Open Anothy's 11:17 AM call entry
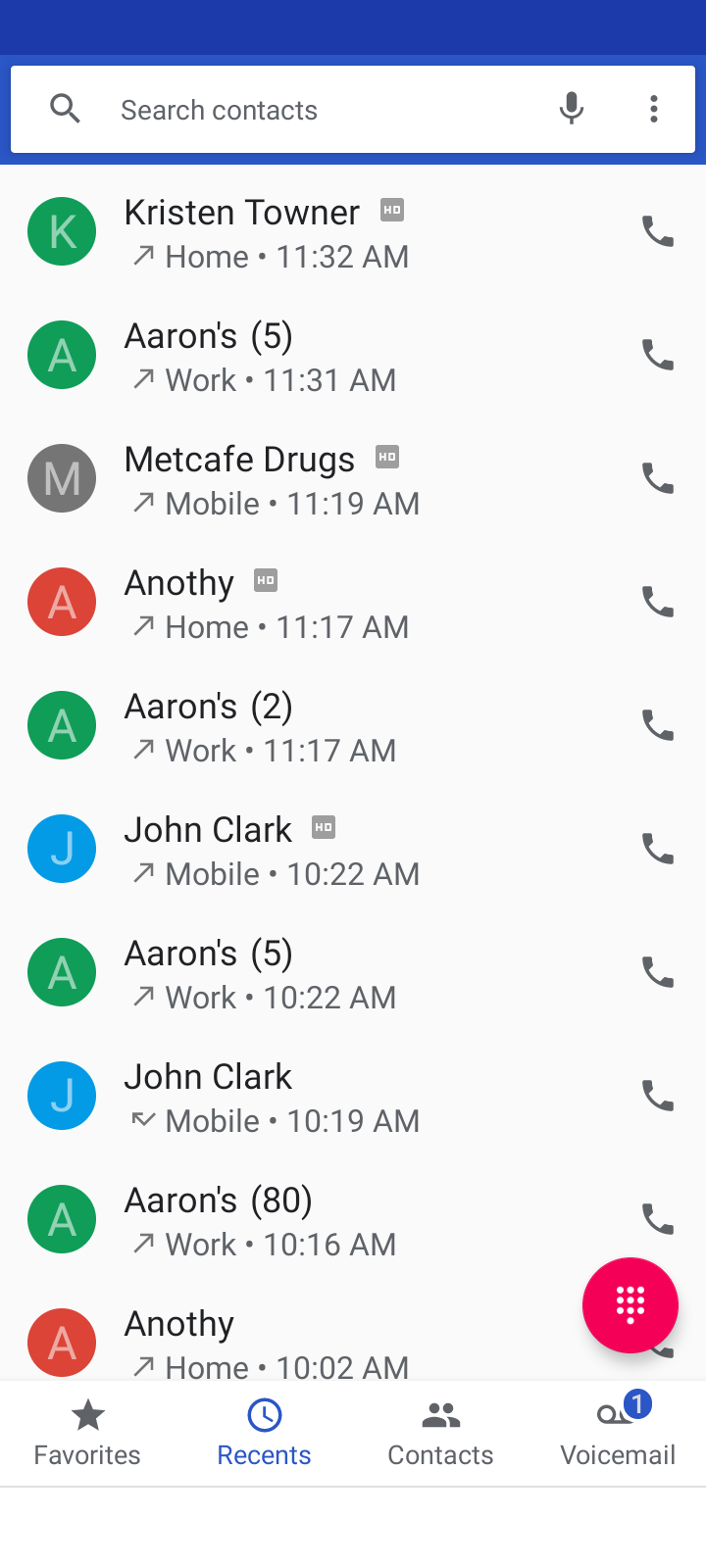This screenshot has height=1568, width=706. pyautogui.click(x=343, y=604)
